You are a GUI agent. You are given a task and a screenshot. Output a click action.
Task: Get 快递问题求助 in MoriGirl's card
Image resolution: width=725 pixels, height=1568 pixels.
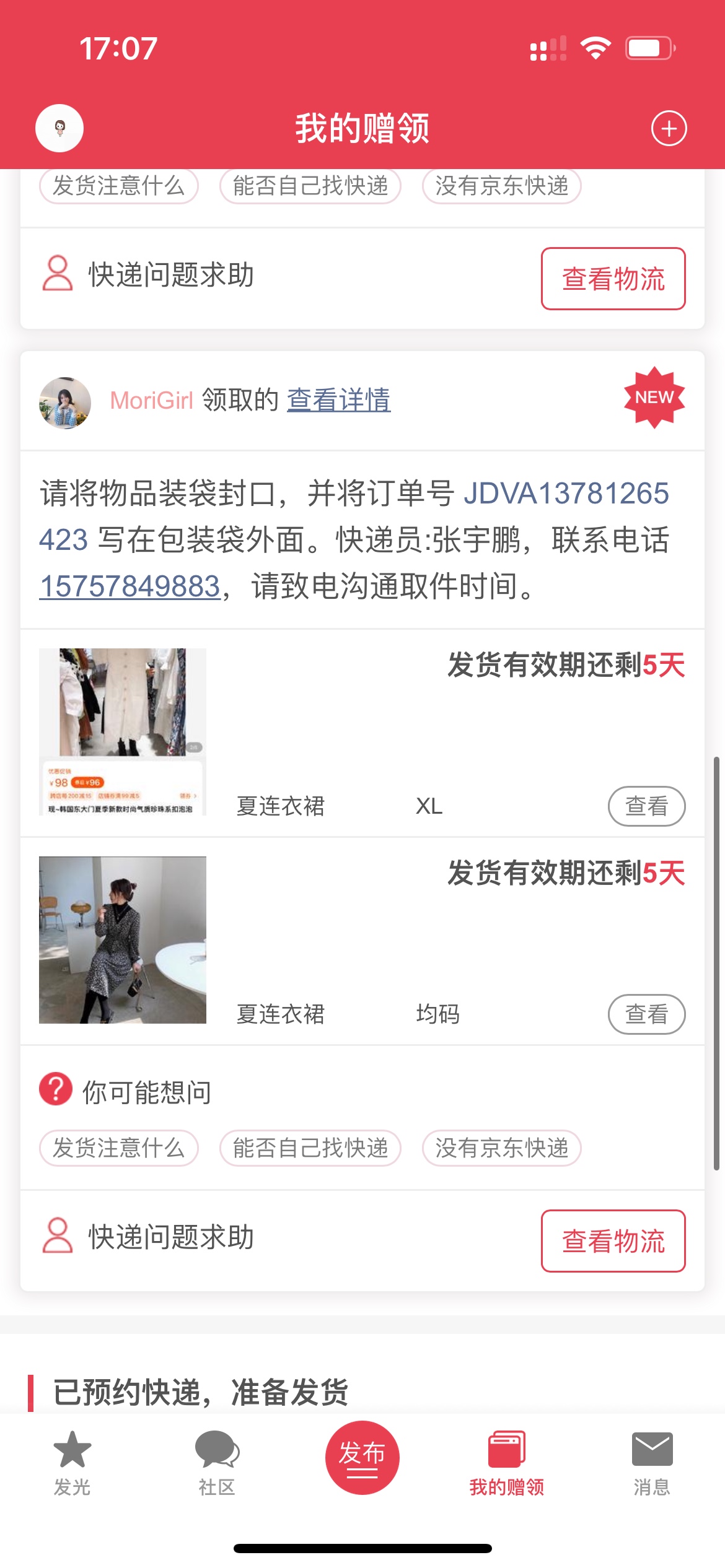tap(149, 1237)
